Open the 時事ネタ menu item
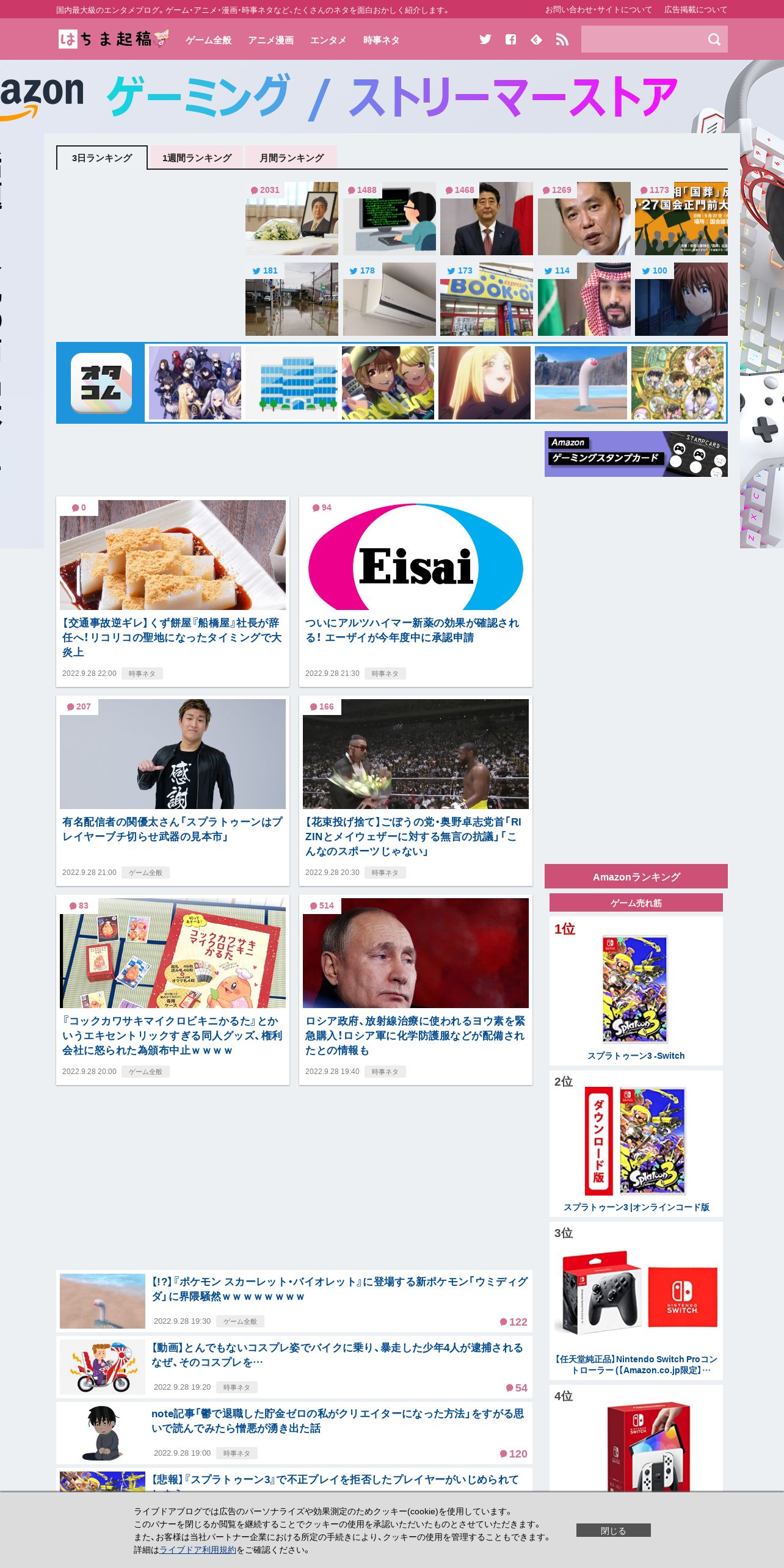 (381, 40)
